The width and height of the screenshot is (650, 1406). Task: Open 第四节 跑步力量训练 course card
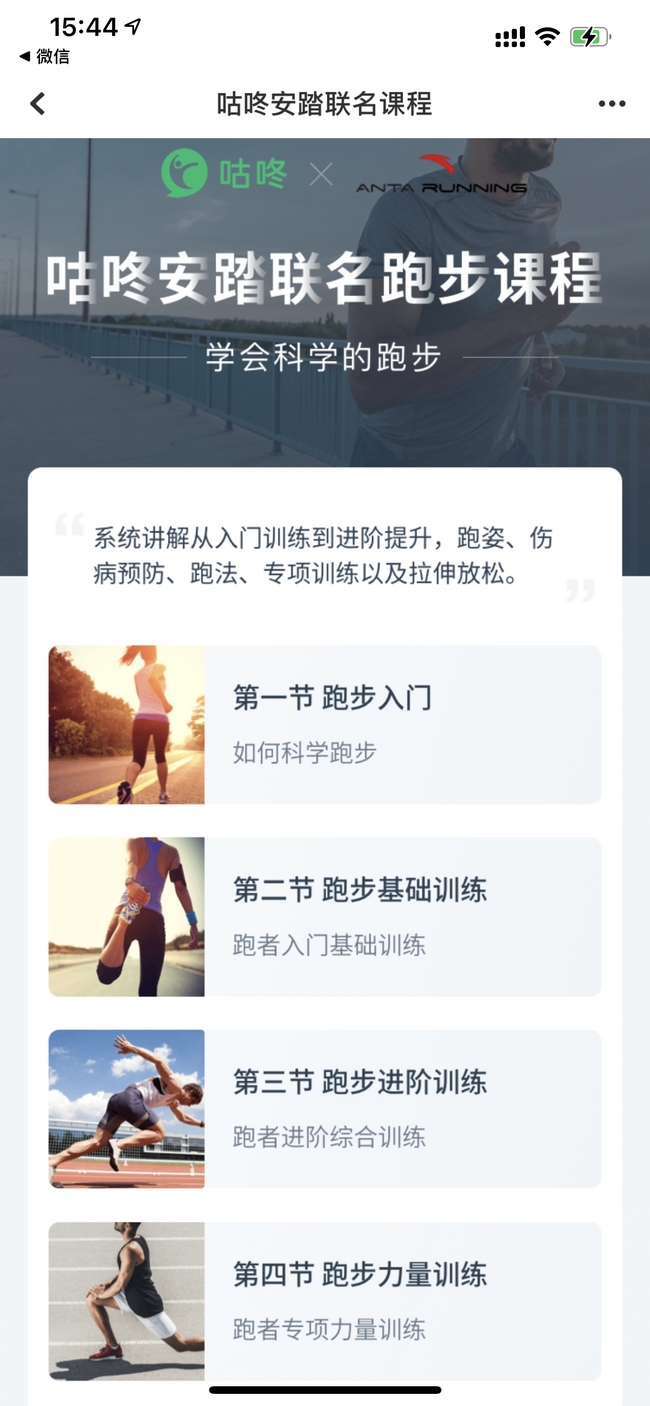tap(325, 1300)
